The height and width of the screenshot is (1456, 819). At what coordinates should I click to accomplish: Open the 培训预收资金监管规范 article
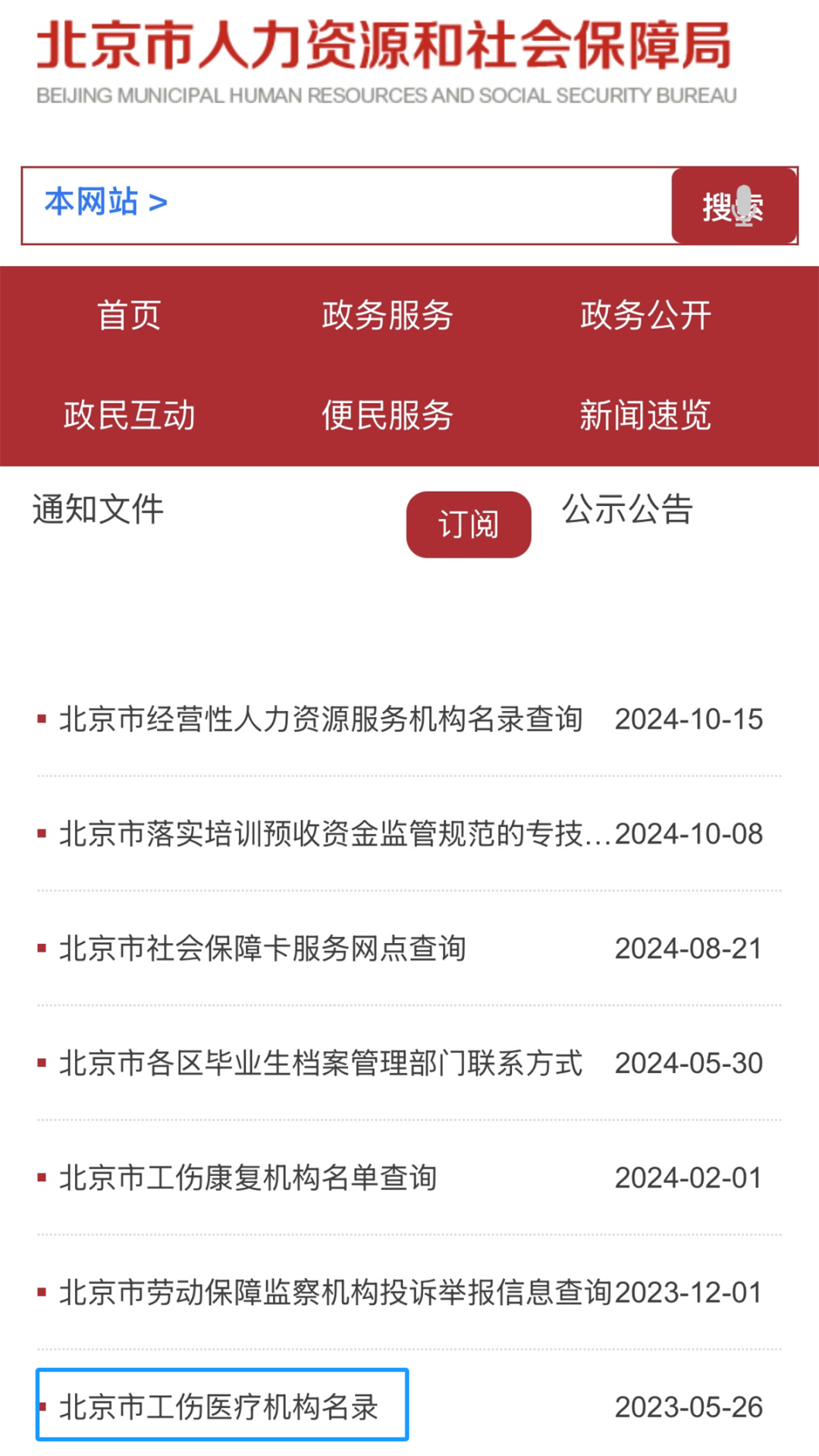(x=334, y=834)
